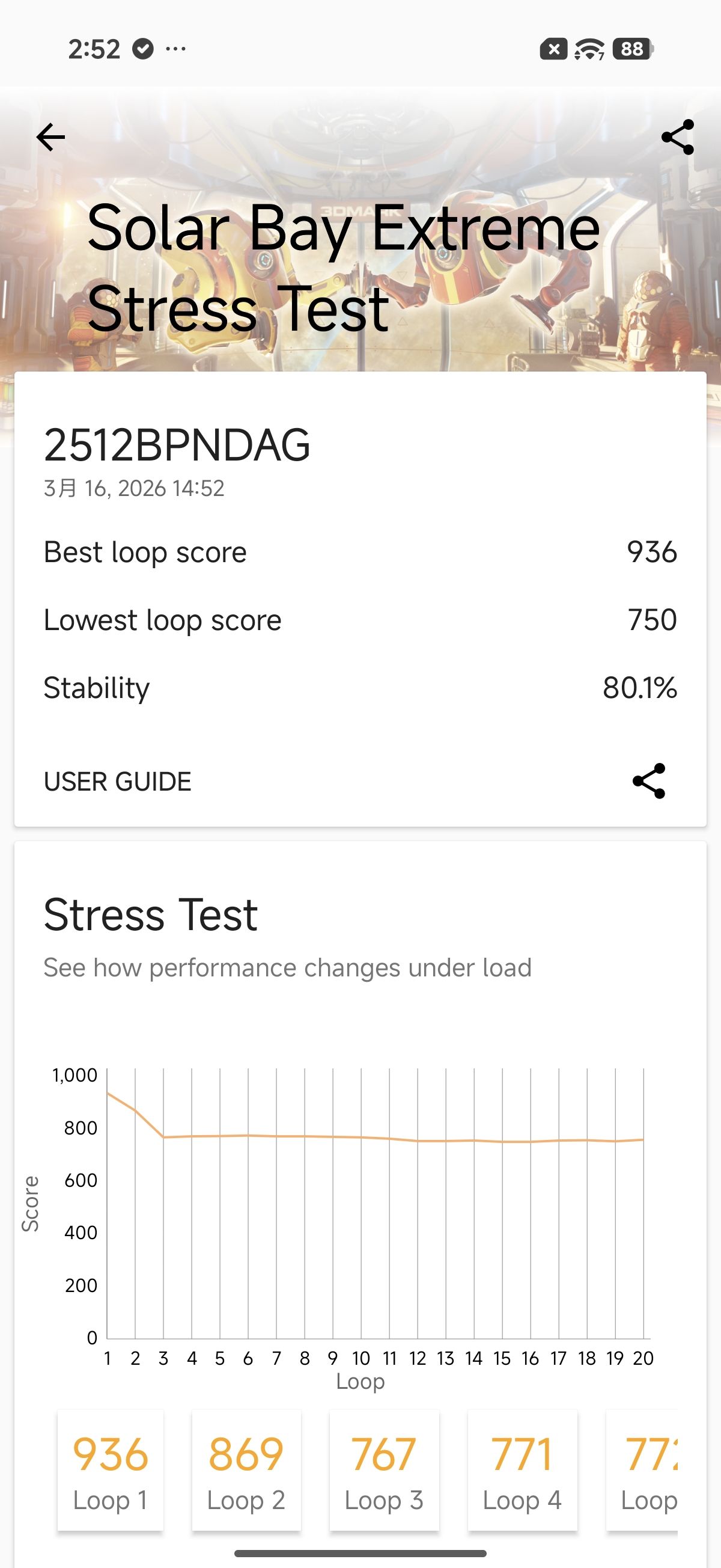The height and width of the screenshot is (1568, 721).
Task: Select the Loop 4 score card
Action: pyautogui.click(x=522, y=1469)
